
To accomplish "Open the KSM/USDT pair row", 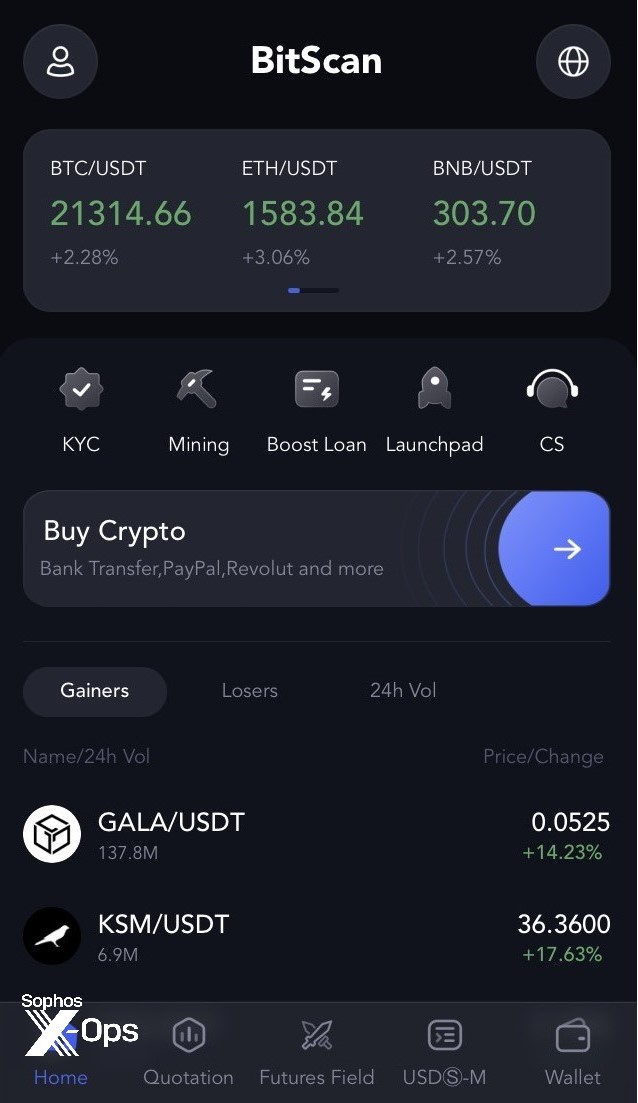I will [316, 937].
